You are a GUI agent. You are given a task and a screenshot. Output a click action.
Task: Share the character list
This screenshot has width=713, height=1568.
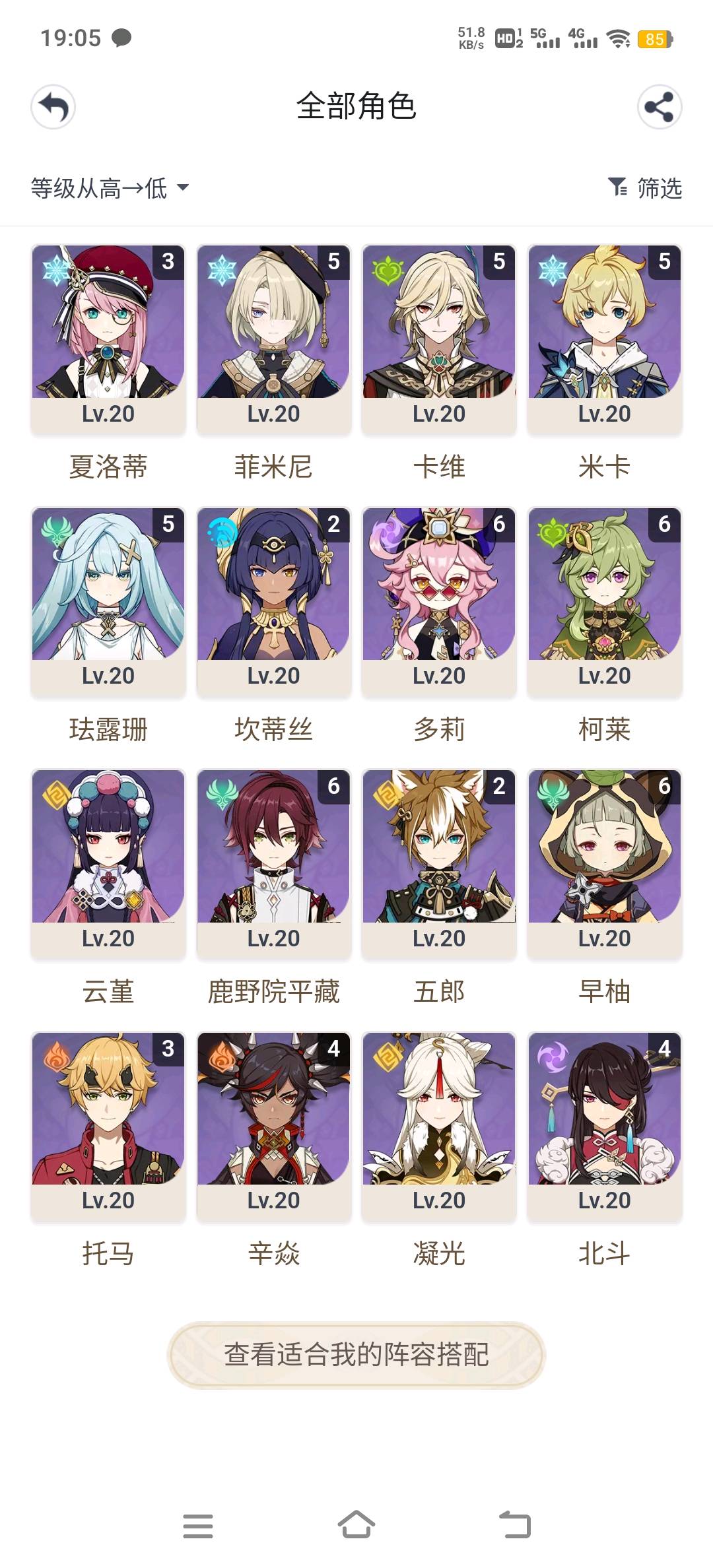point(659,107)
